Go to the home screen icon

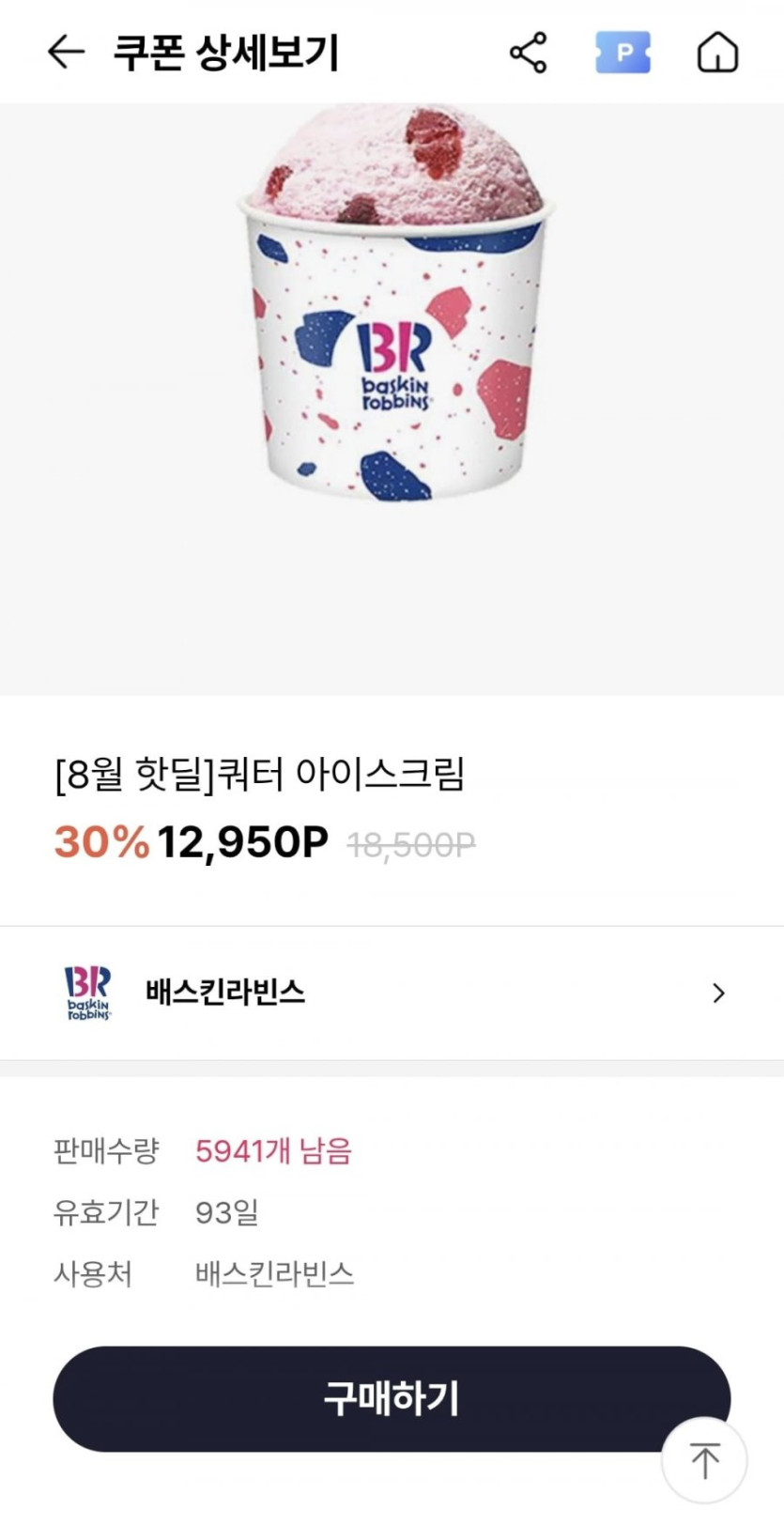718,53
